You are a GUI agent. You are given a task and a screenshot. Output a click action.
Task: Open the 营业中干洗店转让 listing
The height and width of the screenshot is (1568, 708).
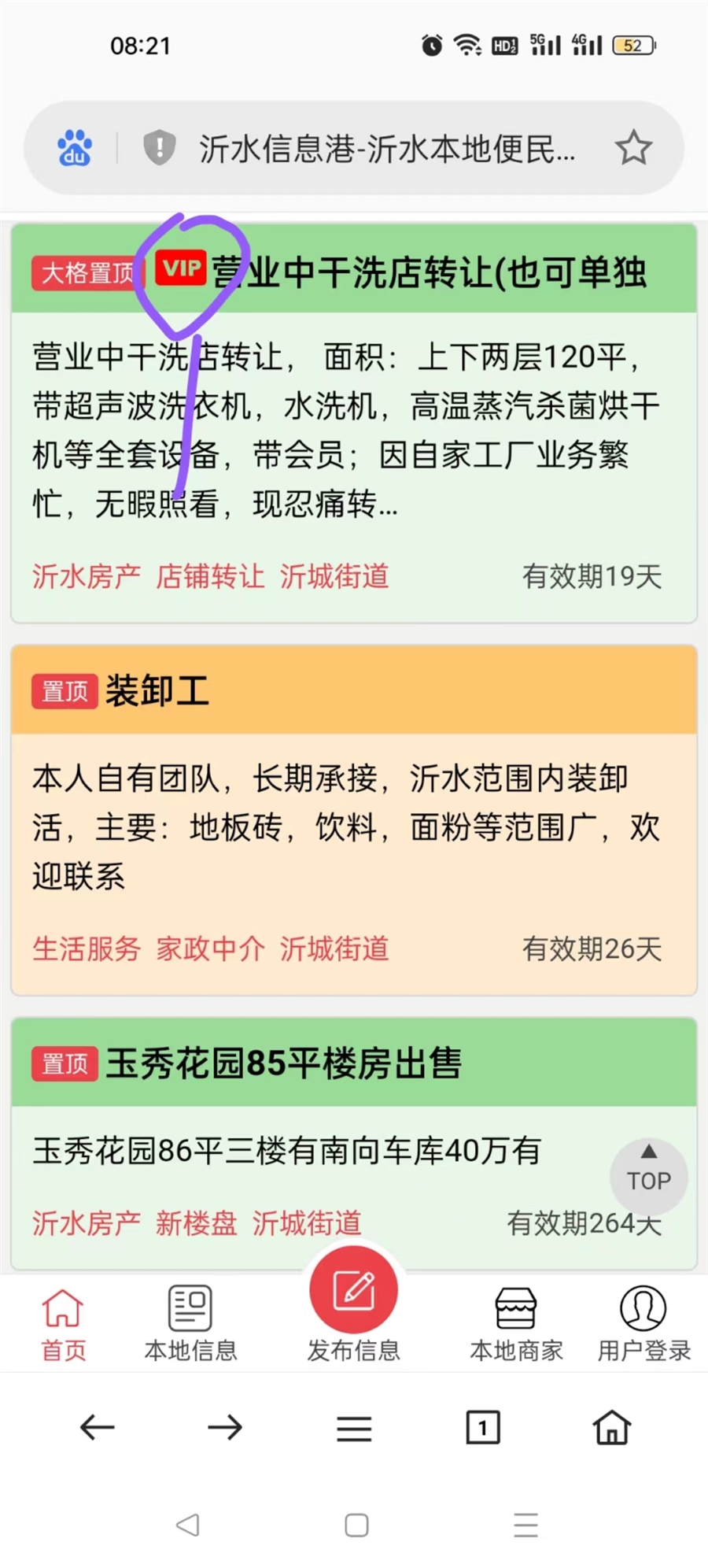tap(429, 272)
